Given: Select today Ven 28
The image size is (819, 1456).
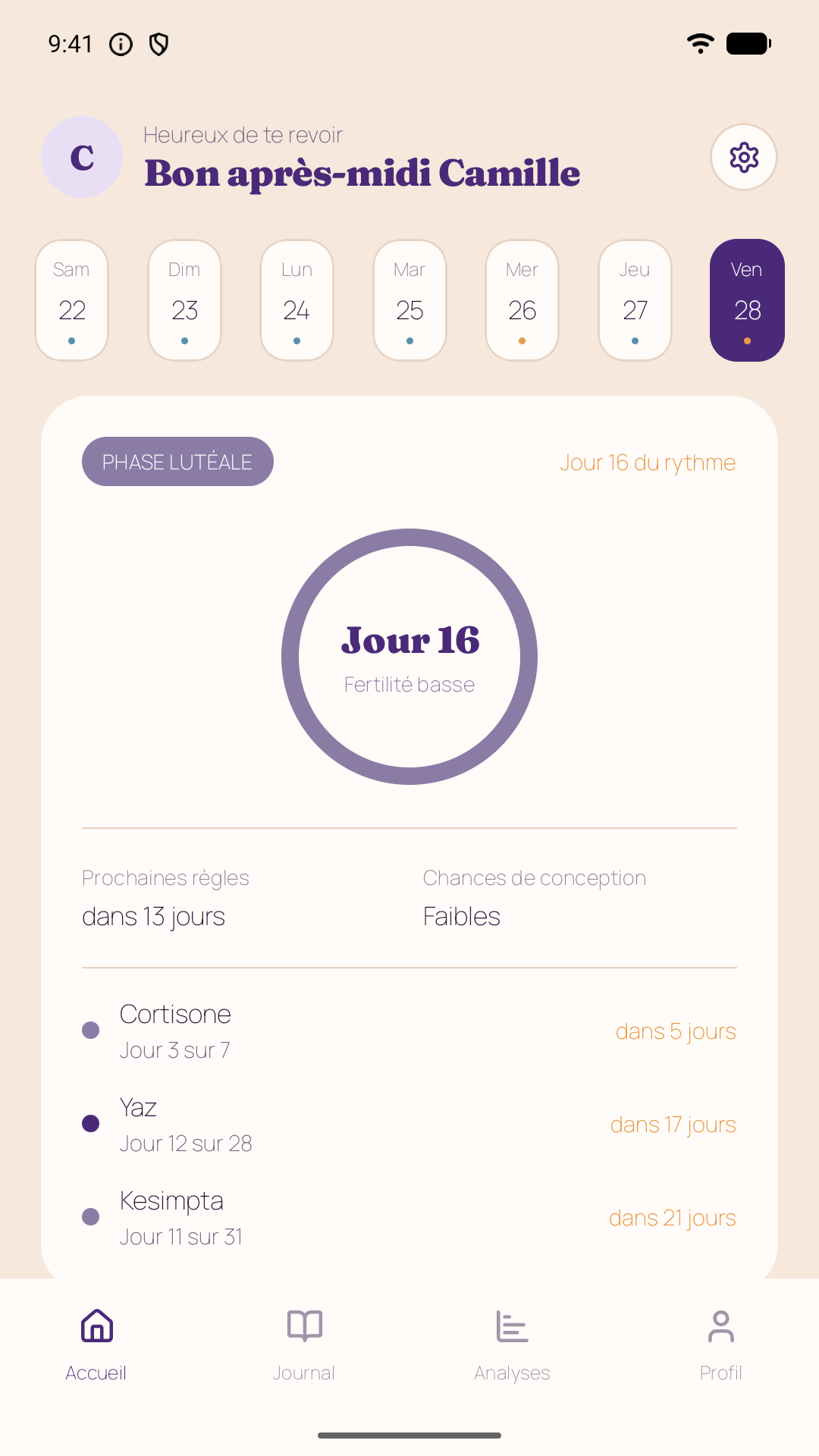Looking at the screenshot, I should pos(747,300).
